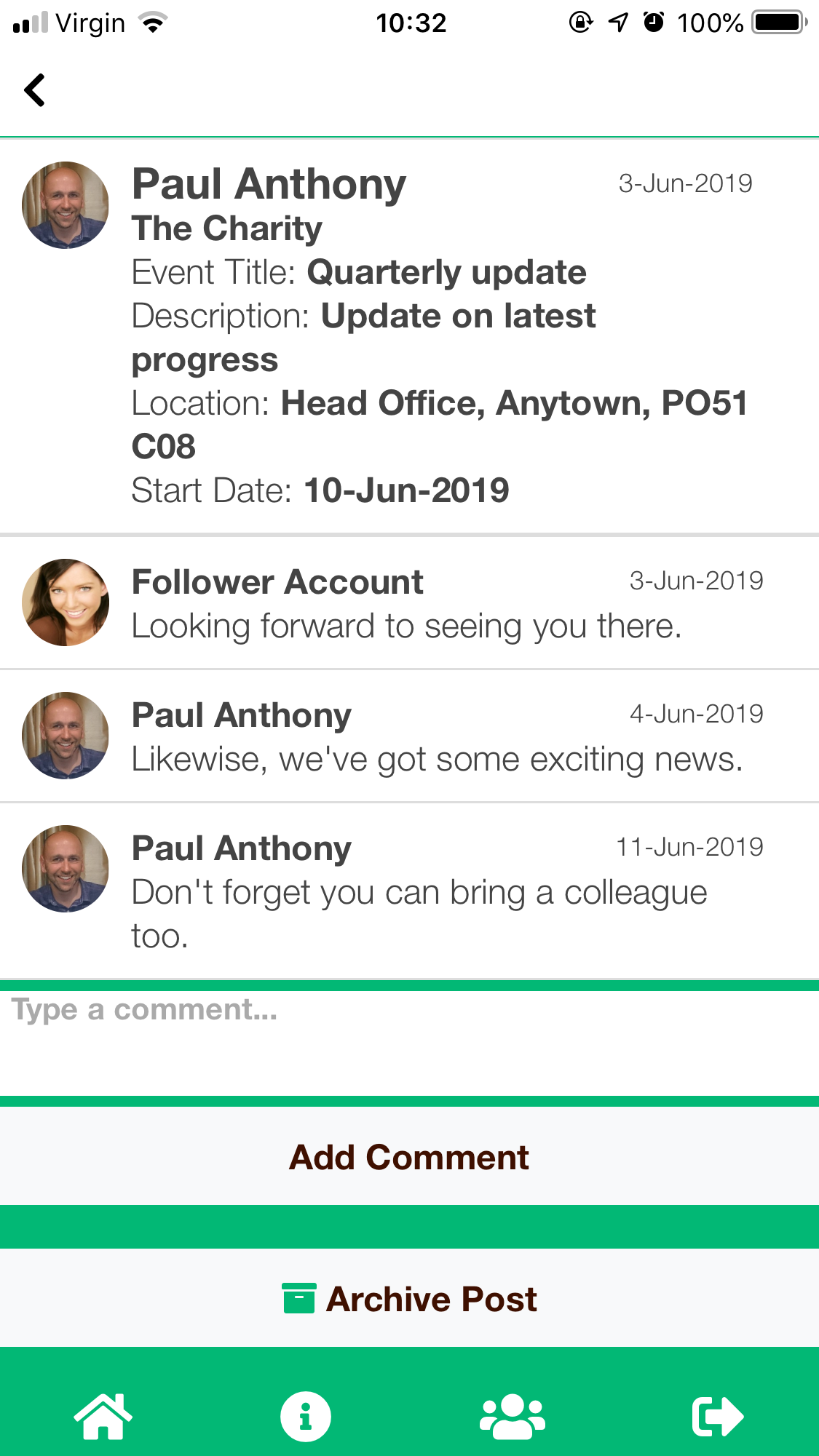The width and height of the screenshot is (819, 1456).
Task: Switch to the group members tab
Action: coord(513,1416)
